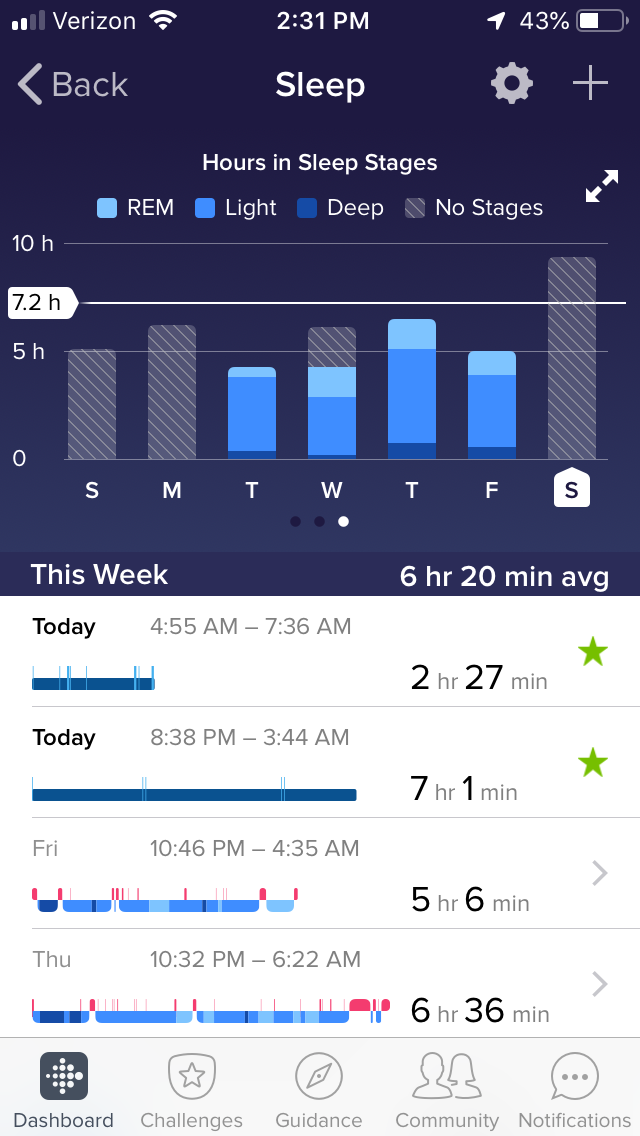The height and width of the screenshot is (1136, 640).
Task: Go back from the Sleep screen
Action: click(x=73, y=85)
